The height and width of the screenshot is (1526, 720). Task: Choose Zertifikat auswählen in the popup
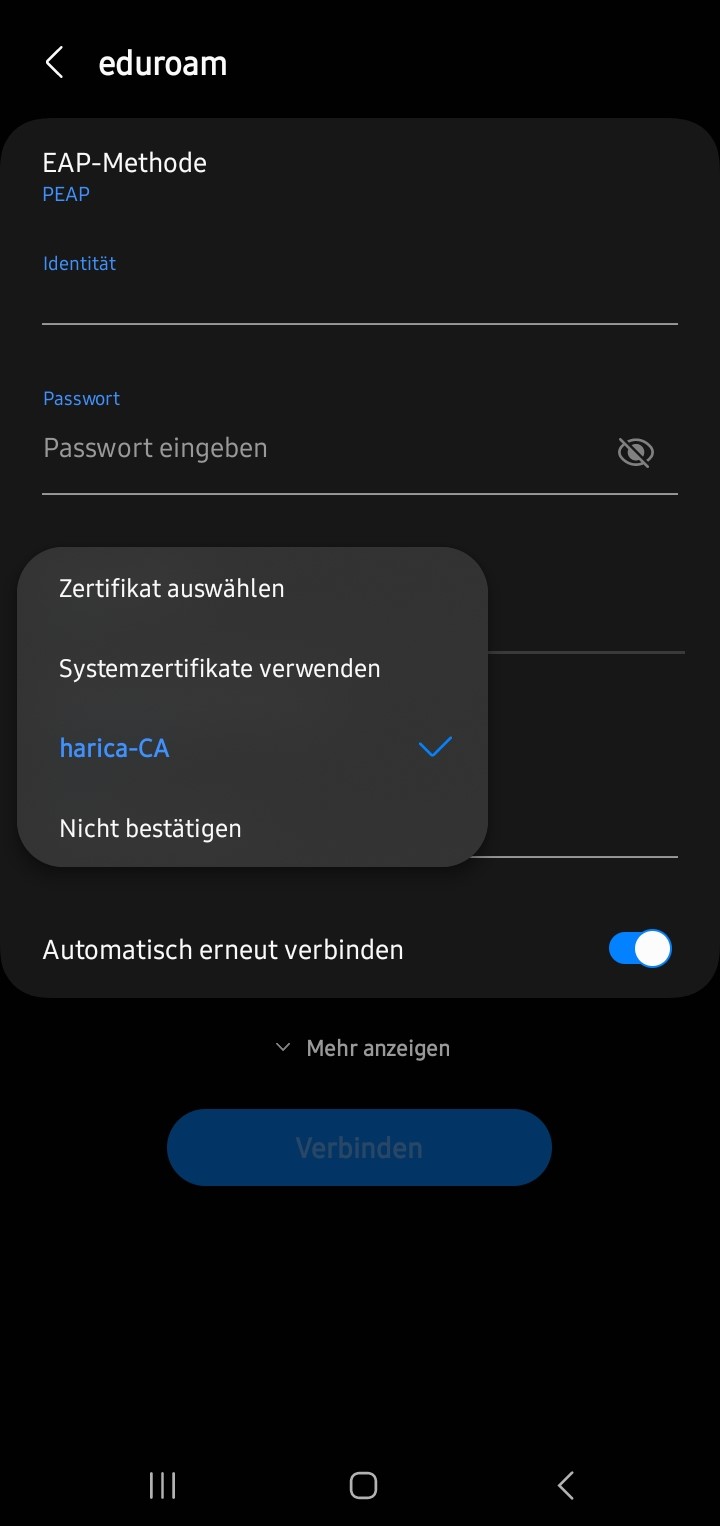(252, 588)
